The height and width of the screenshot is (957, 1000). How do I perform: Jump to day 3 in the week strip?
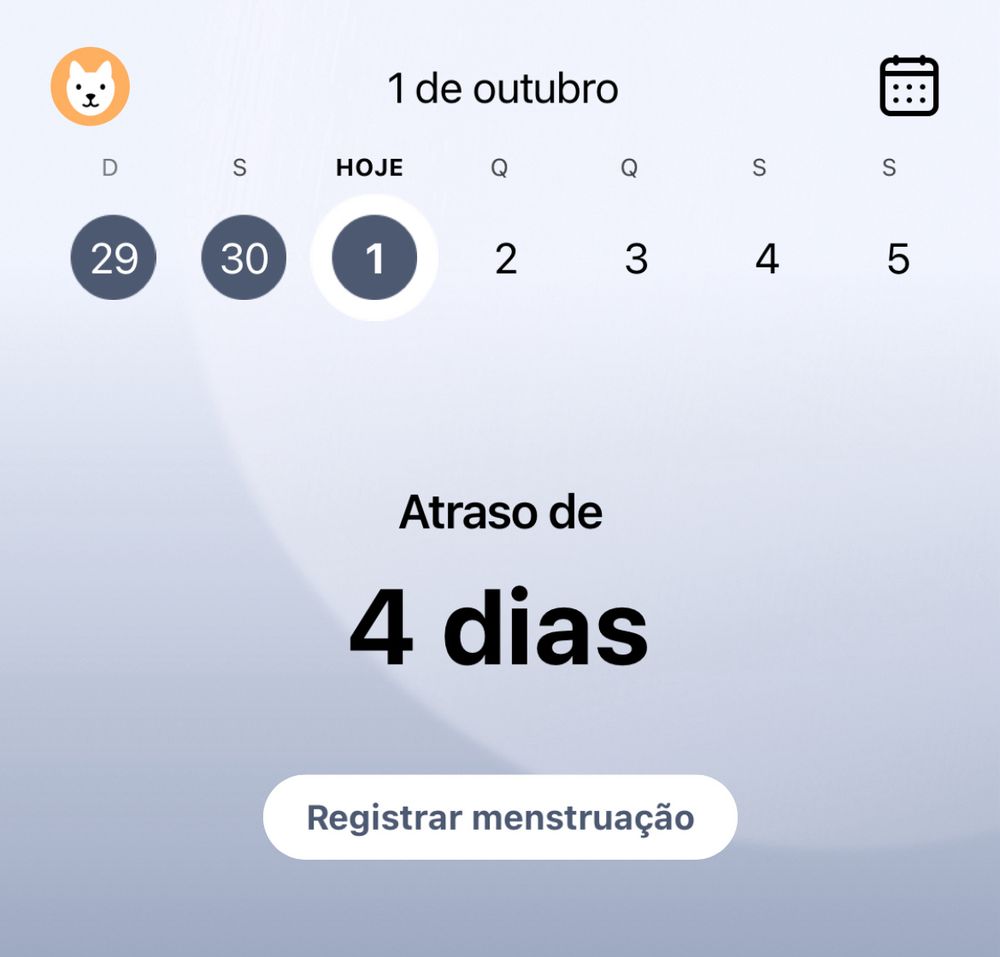click(636, 260)
